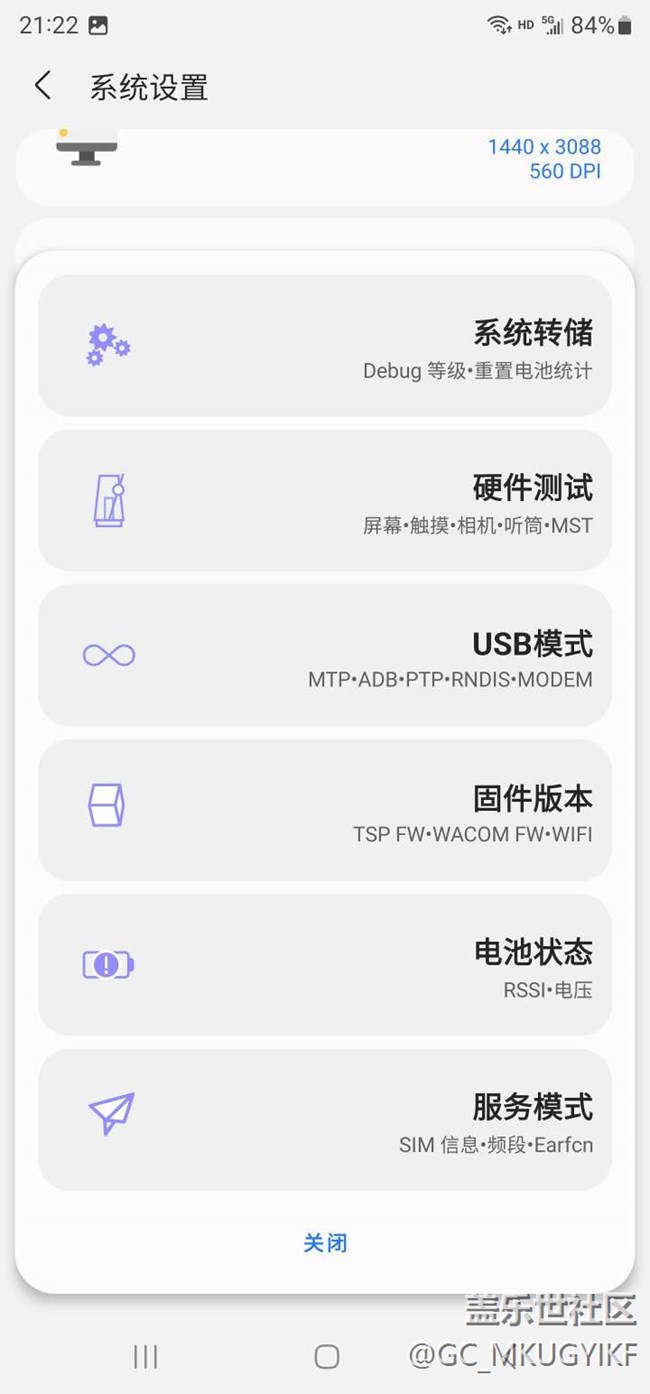This screenshot has width=650, height=1394.
Task: Go back from 系统设置
Action: pyautogui.click(x=42, y=86)
